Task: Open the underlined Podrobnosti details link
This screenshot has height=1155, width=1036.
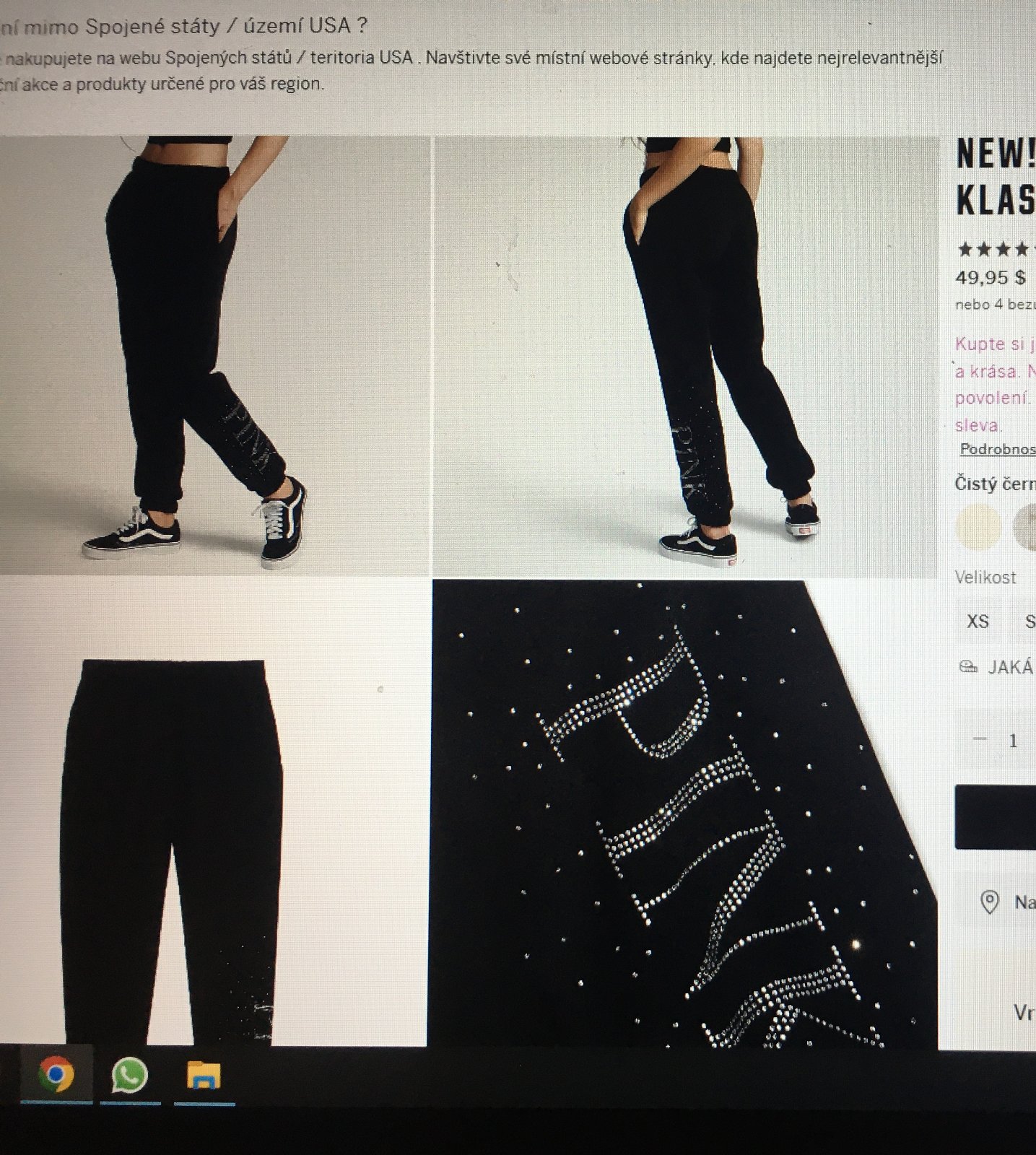Action: point(998,449)
